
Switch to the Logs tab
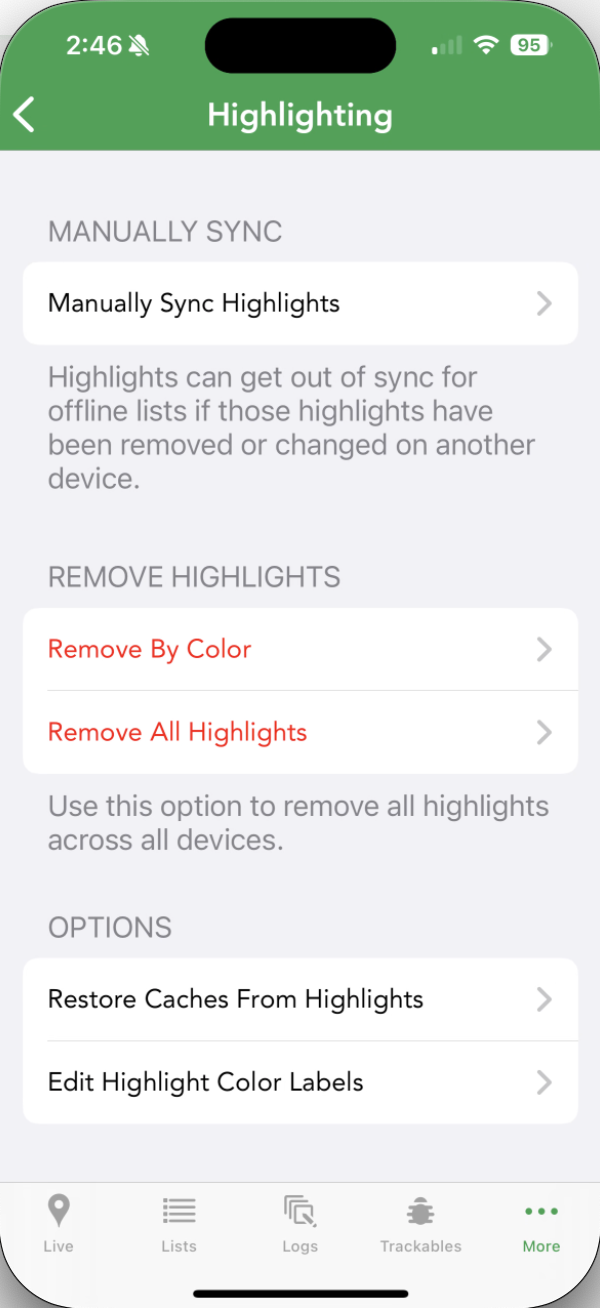point(300,1223)
